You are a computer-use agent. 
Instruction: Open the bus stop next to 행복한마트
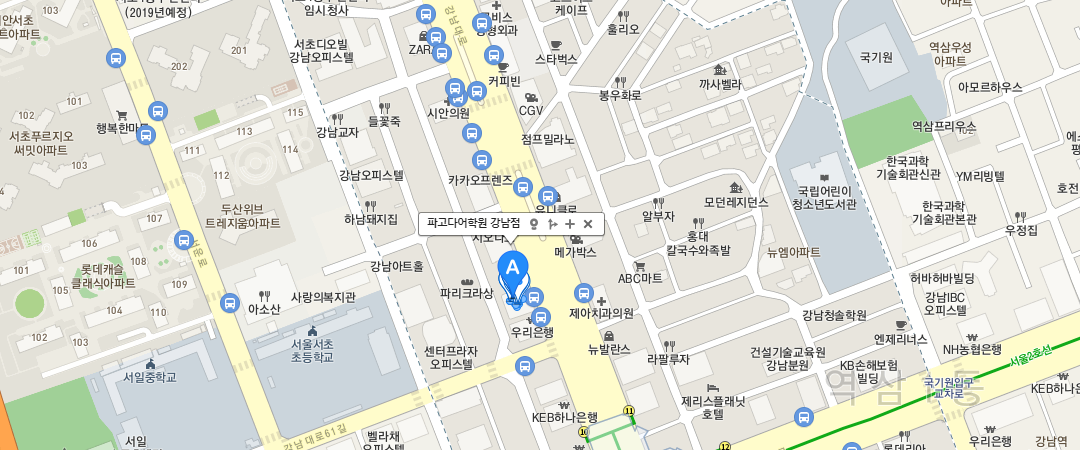(157, 111)
